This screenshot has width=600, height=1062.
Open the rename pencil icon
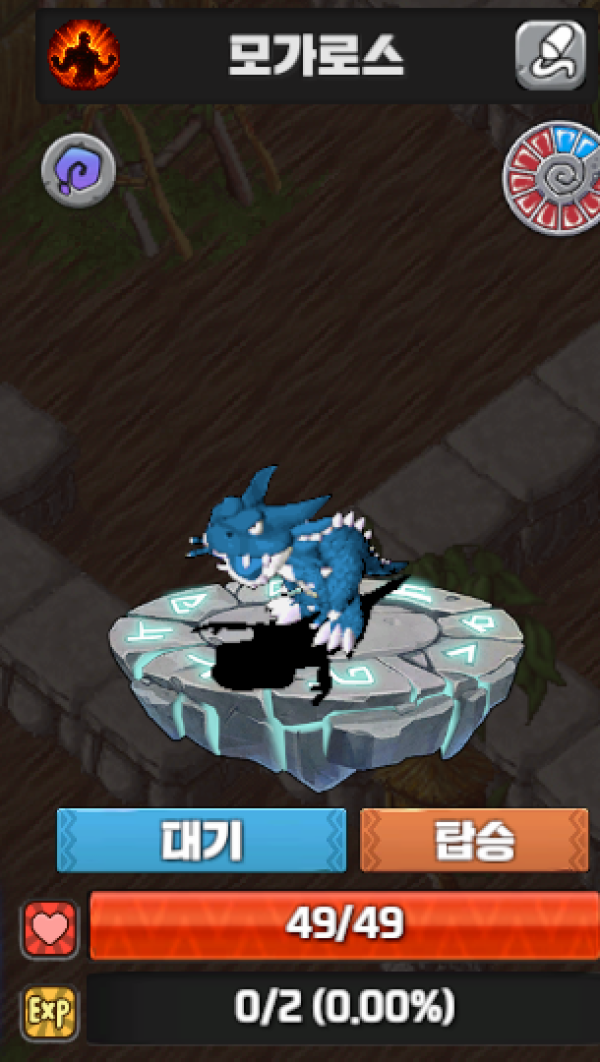tap(549, 56)
